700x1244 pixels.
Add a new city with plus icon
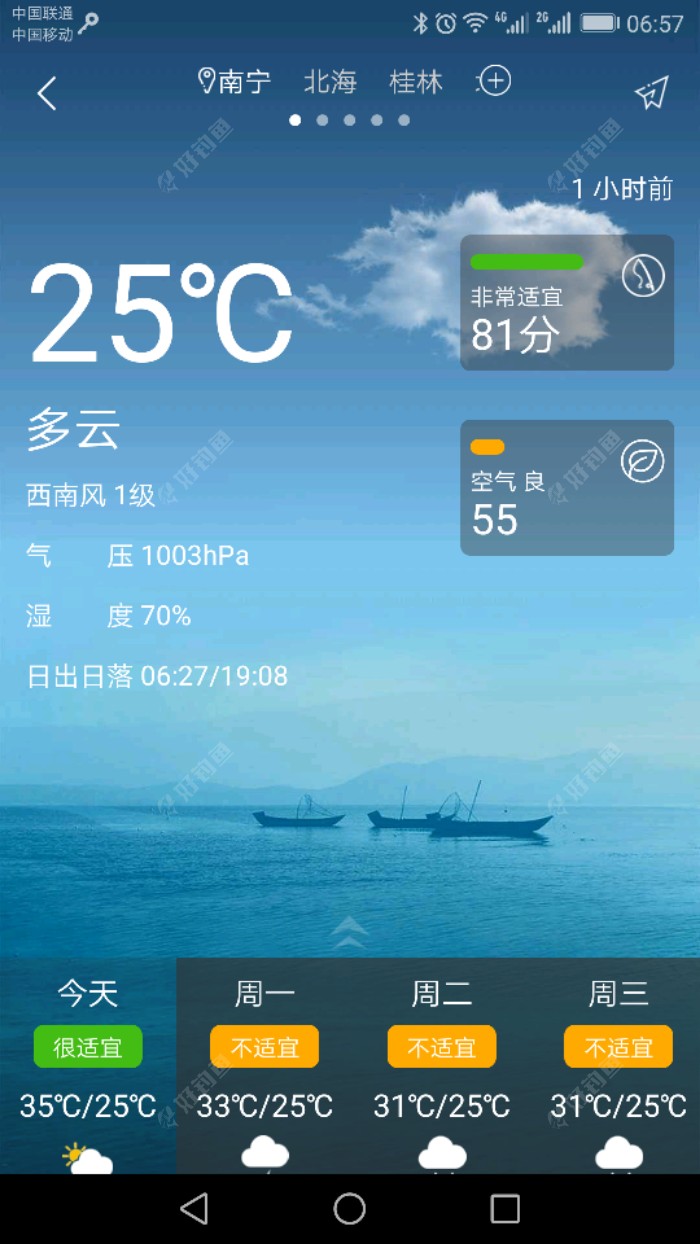(494, 81)
